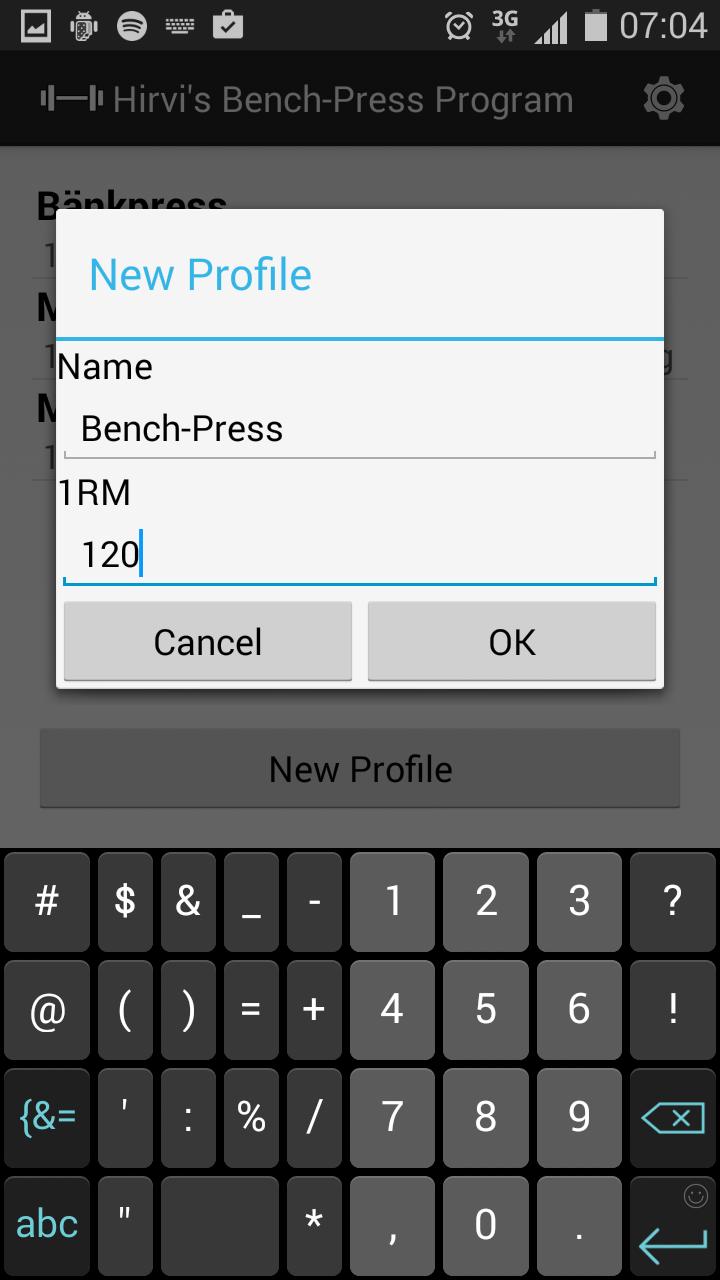
Task: Switch to extra symbols with {&= key
Action: pos(46,1117)
